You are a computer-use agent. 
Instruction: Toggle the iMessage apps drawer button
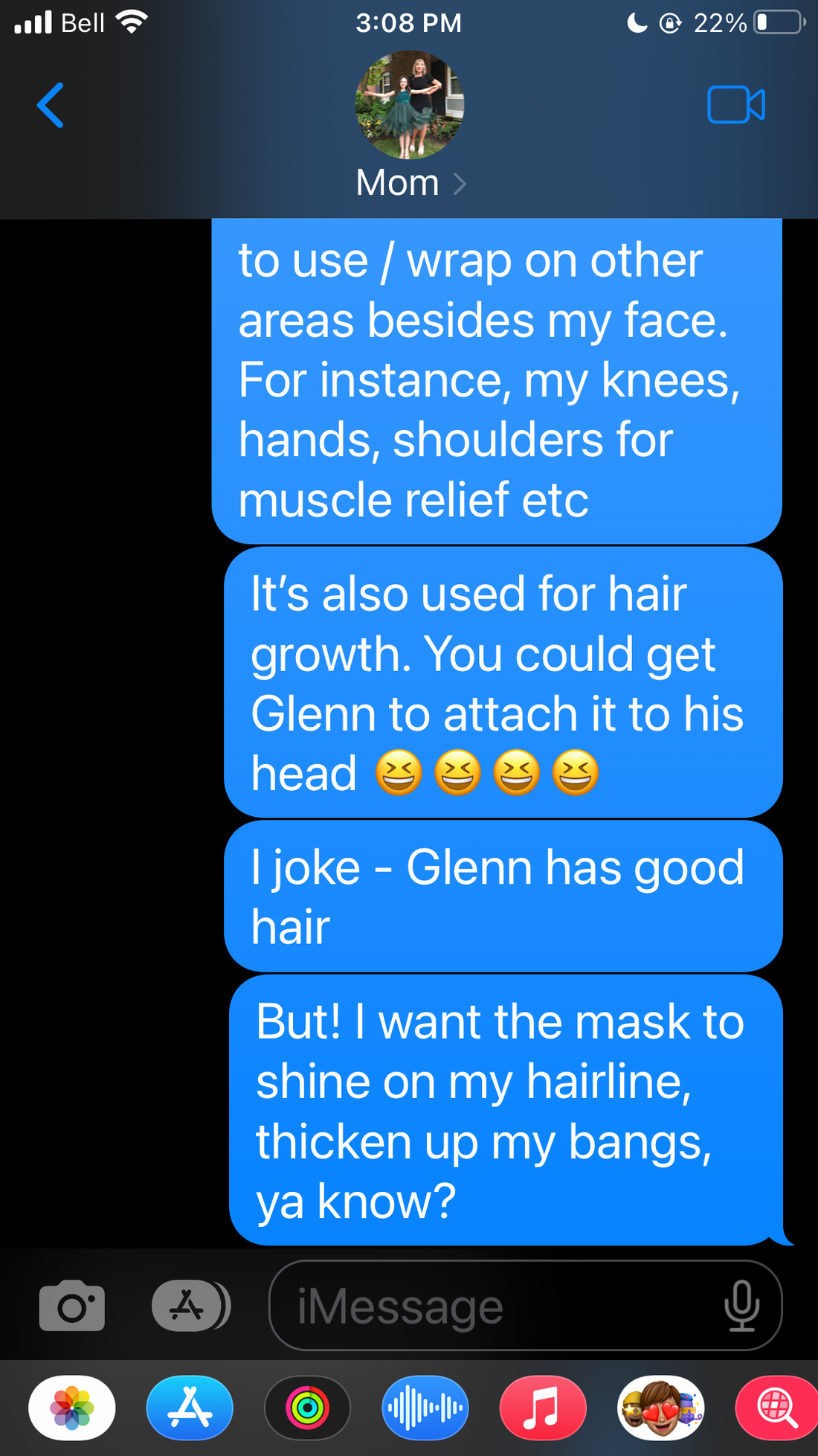pyautogui.click(x=191, y=1306)
